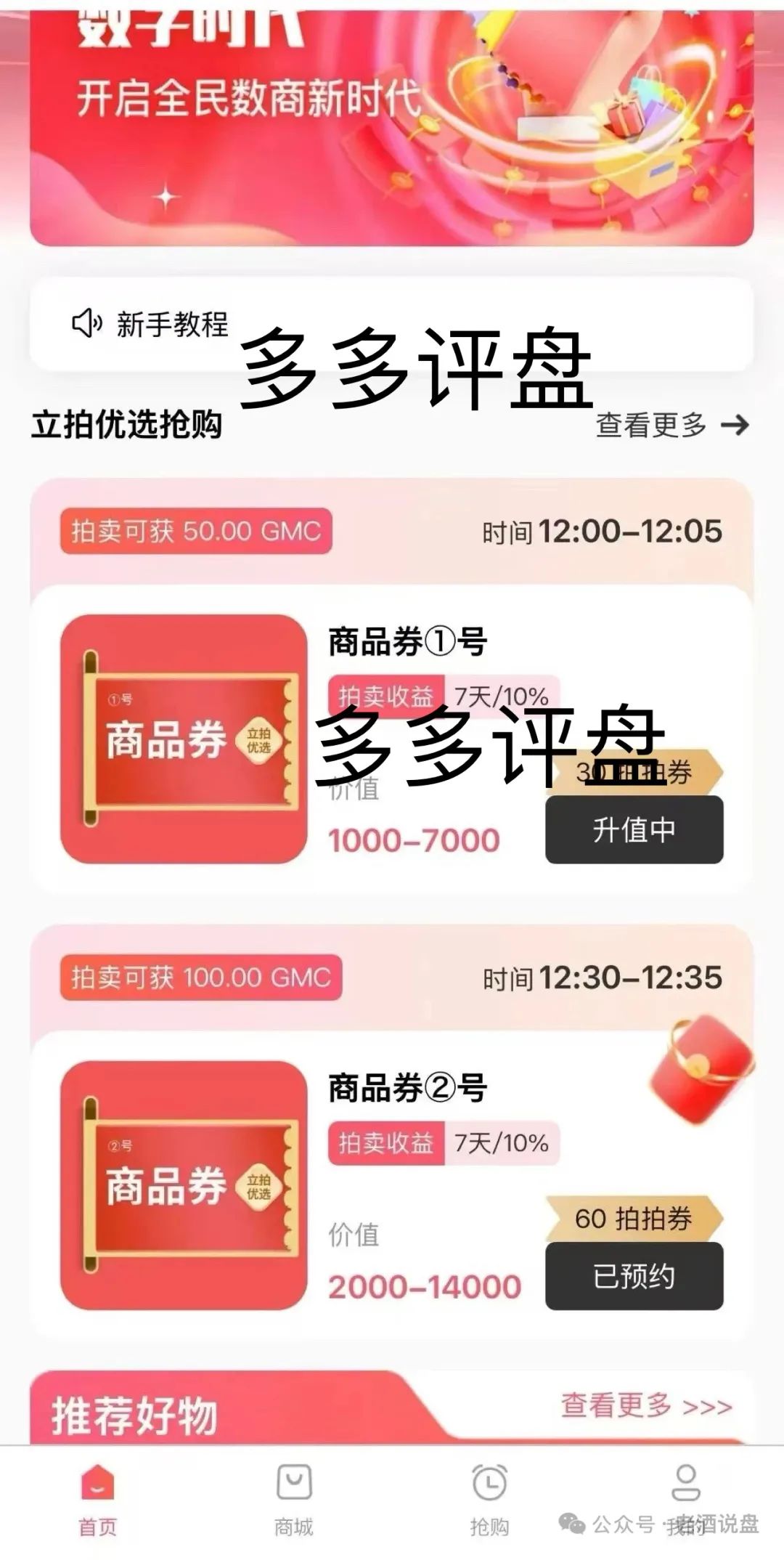Open the 我的 profile tab
Screen dimensions: 784x1560
point(685,1499)
